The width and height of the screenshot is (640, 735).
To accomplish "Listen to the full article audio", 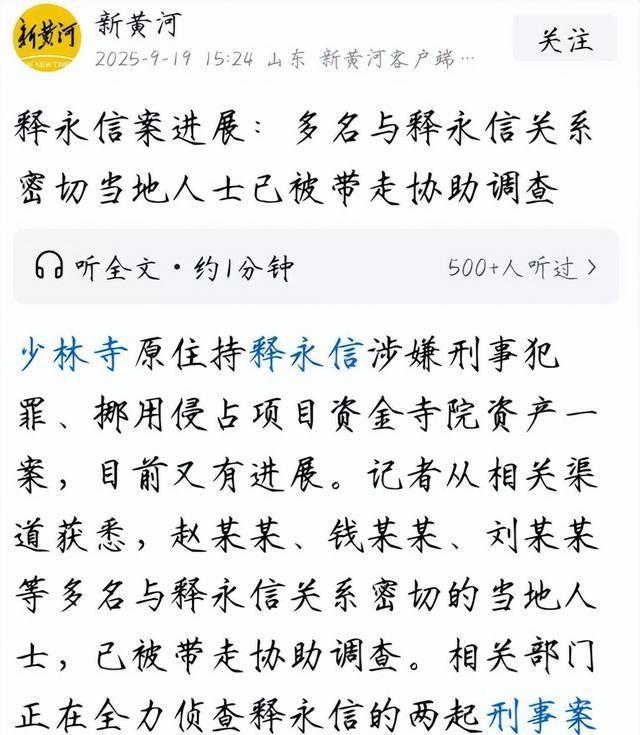I will tap(165, 267).
